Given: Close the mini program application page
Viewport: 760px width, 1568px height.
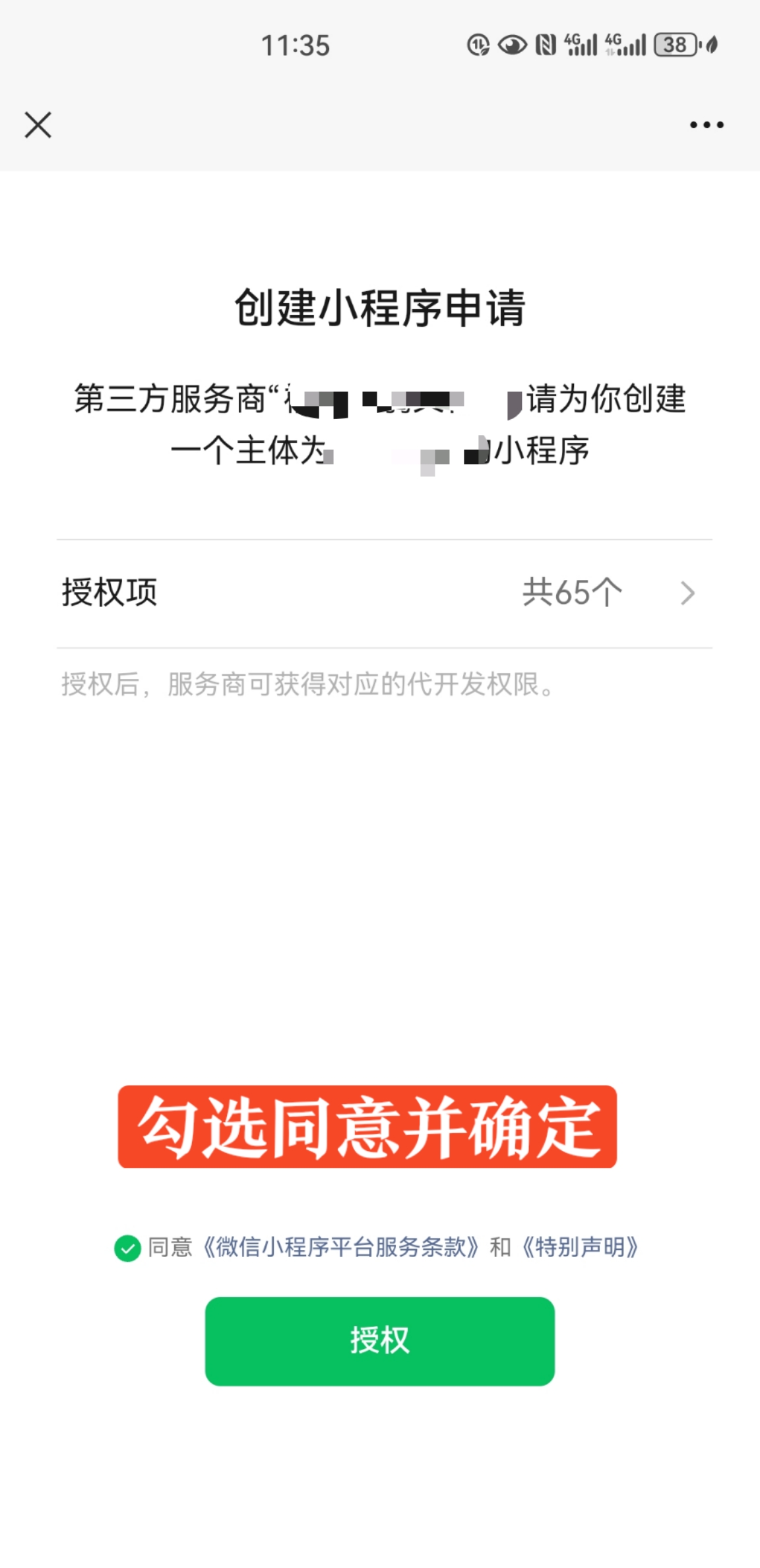Looking at the screenshot, I should pos(38,125).
